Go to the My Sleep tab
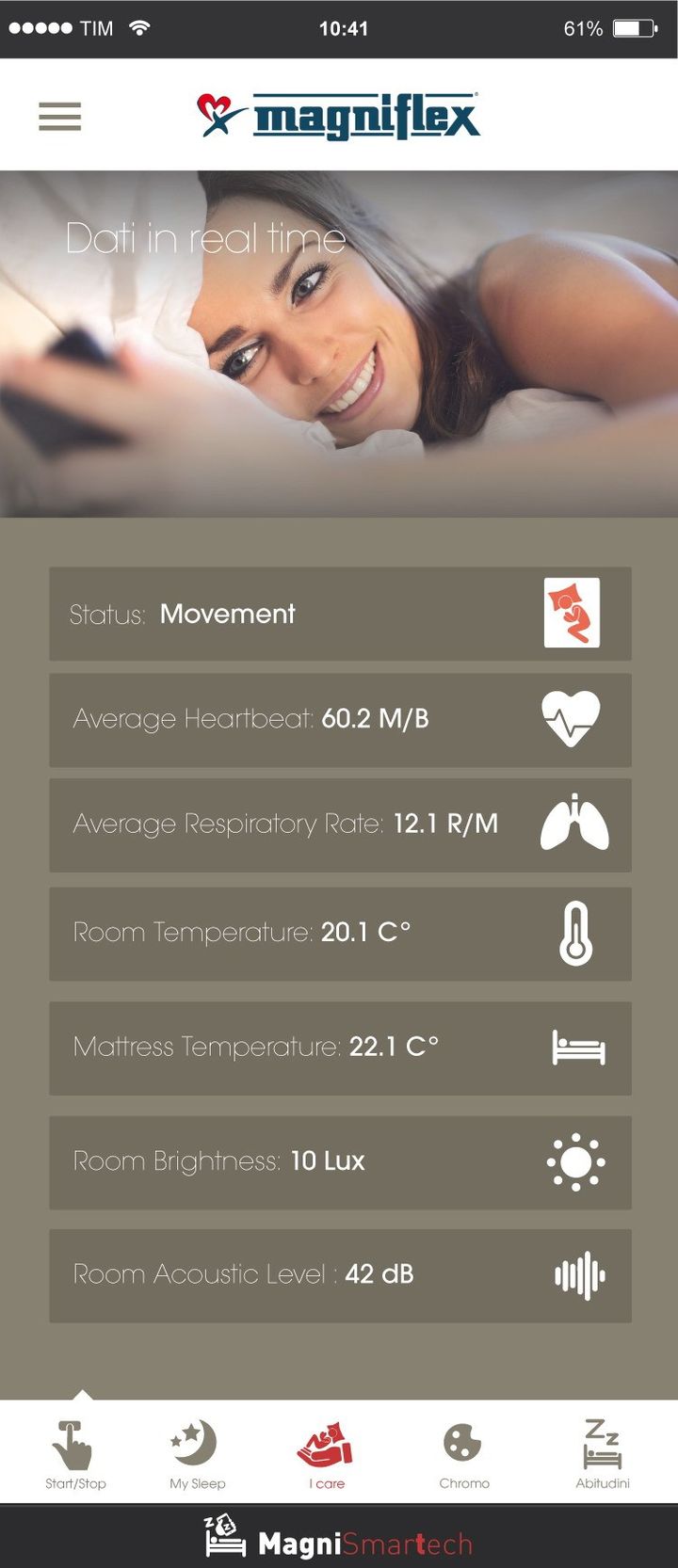Image resolution: width=678 pixels, height=1568 pixels. pyautogui.click(x=197, y=1454)
